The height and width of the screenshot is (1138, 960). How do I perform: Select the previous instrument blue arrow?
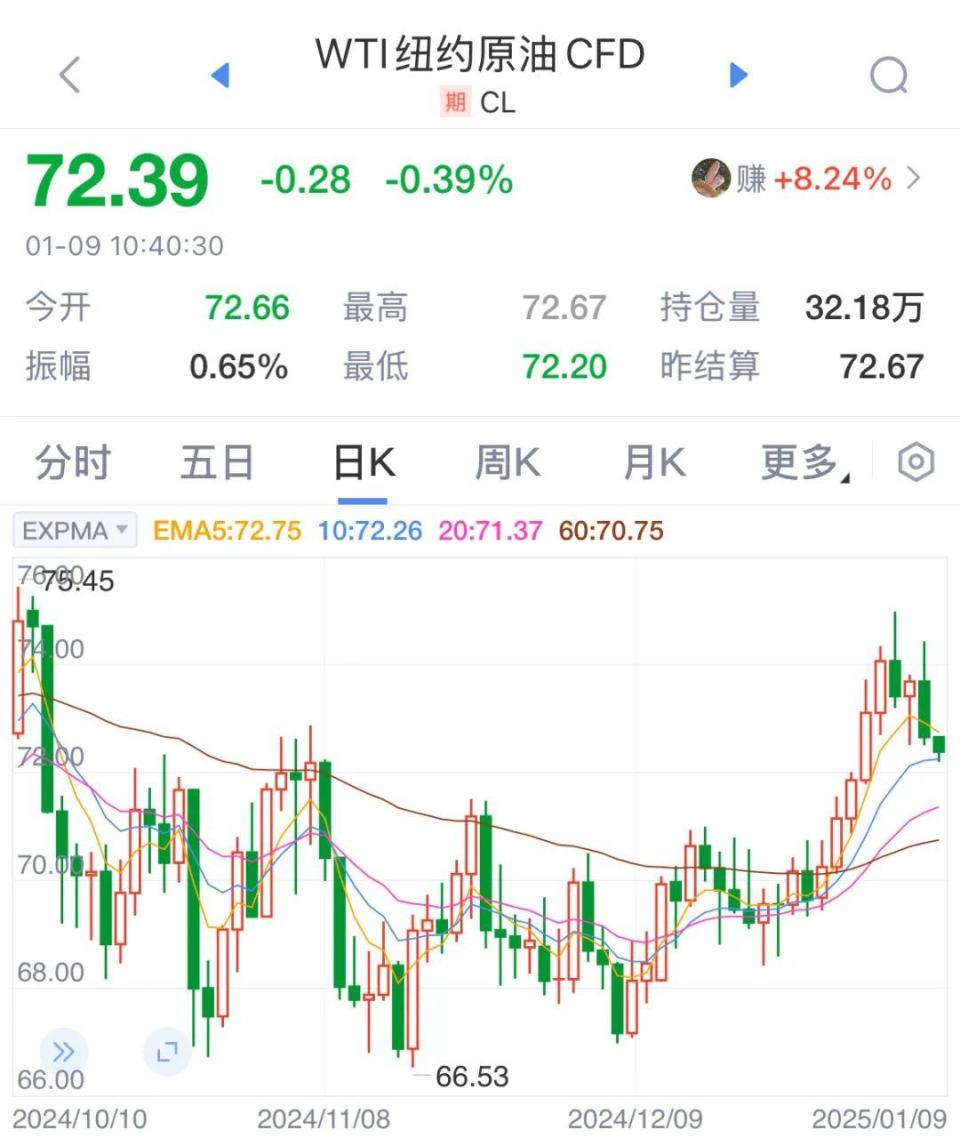(222, 74)
